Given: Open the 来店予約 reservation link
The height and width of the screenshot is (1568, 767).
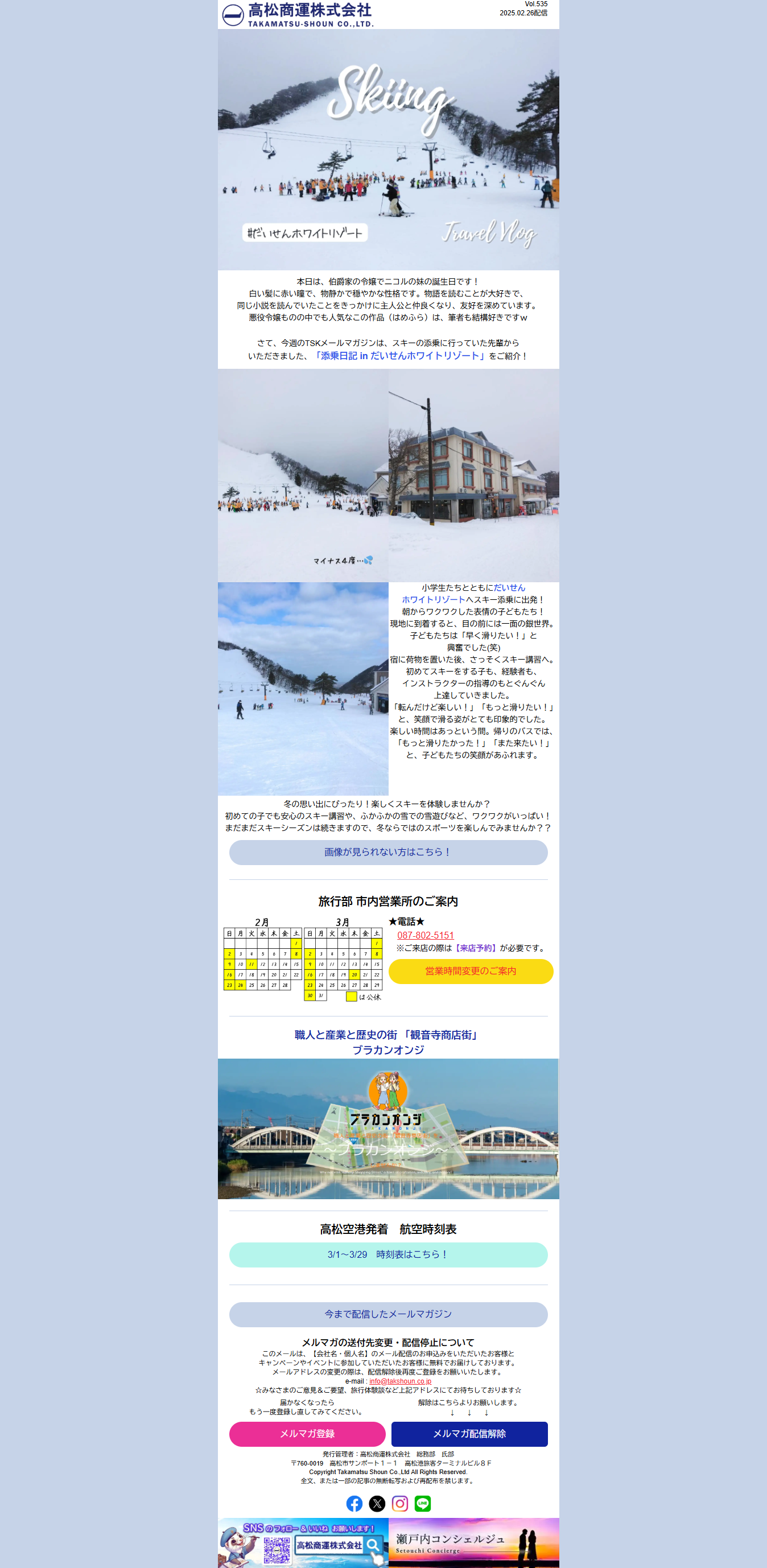Looking at the screenshot, I should [476, 948].
